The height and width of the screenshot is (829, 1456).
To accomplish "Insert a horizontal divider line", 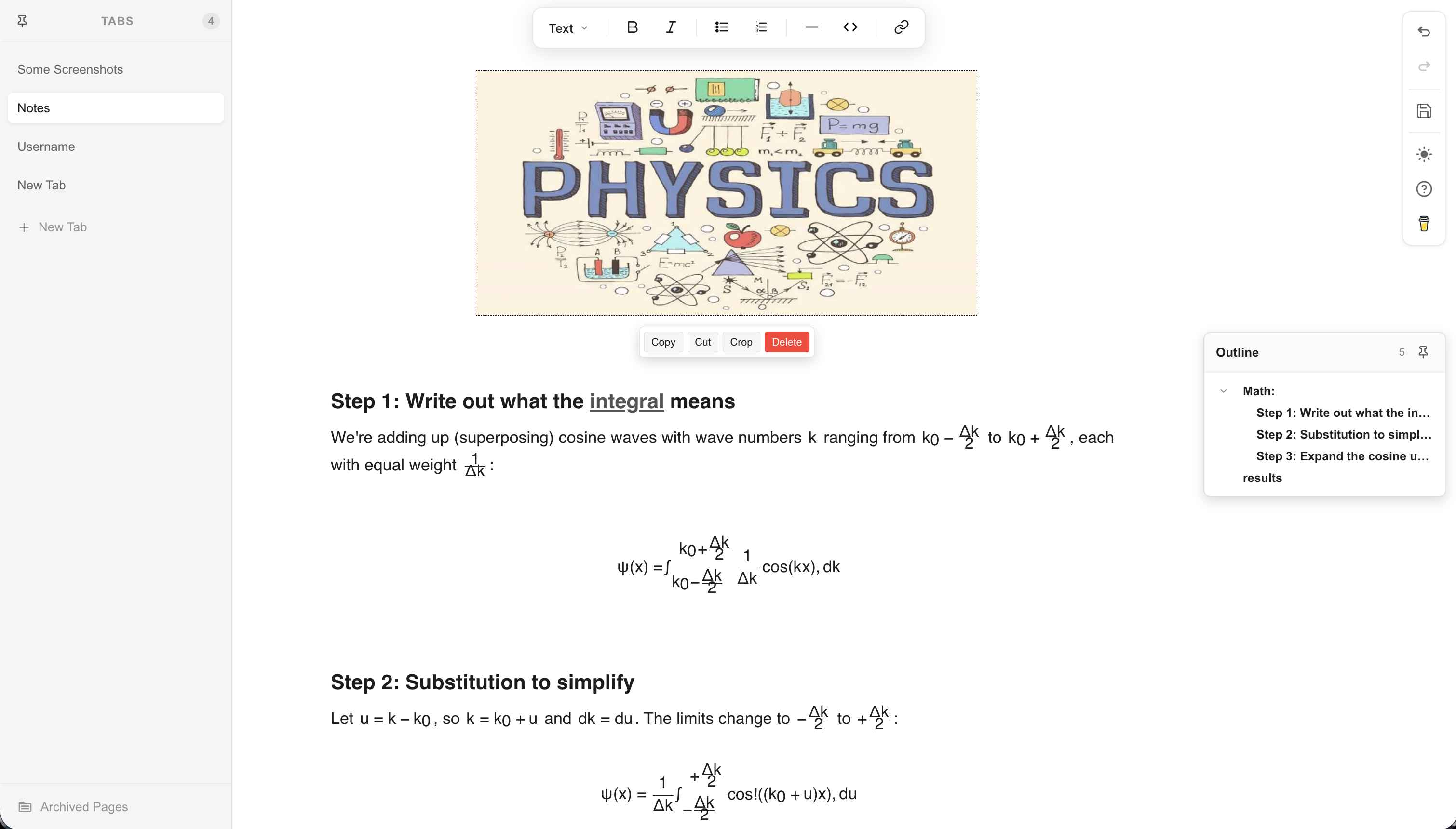I will tap(811, 27).
